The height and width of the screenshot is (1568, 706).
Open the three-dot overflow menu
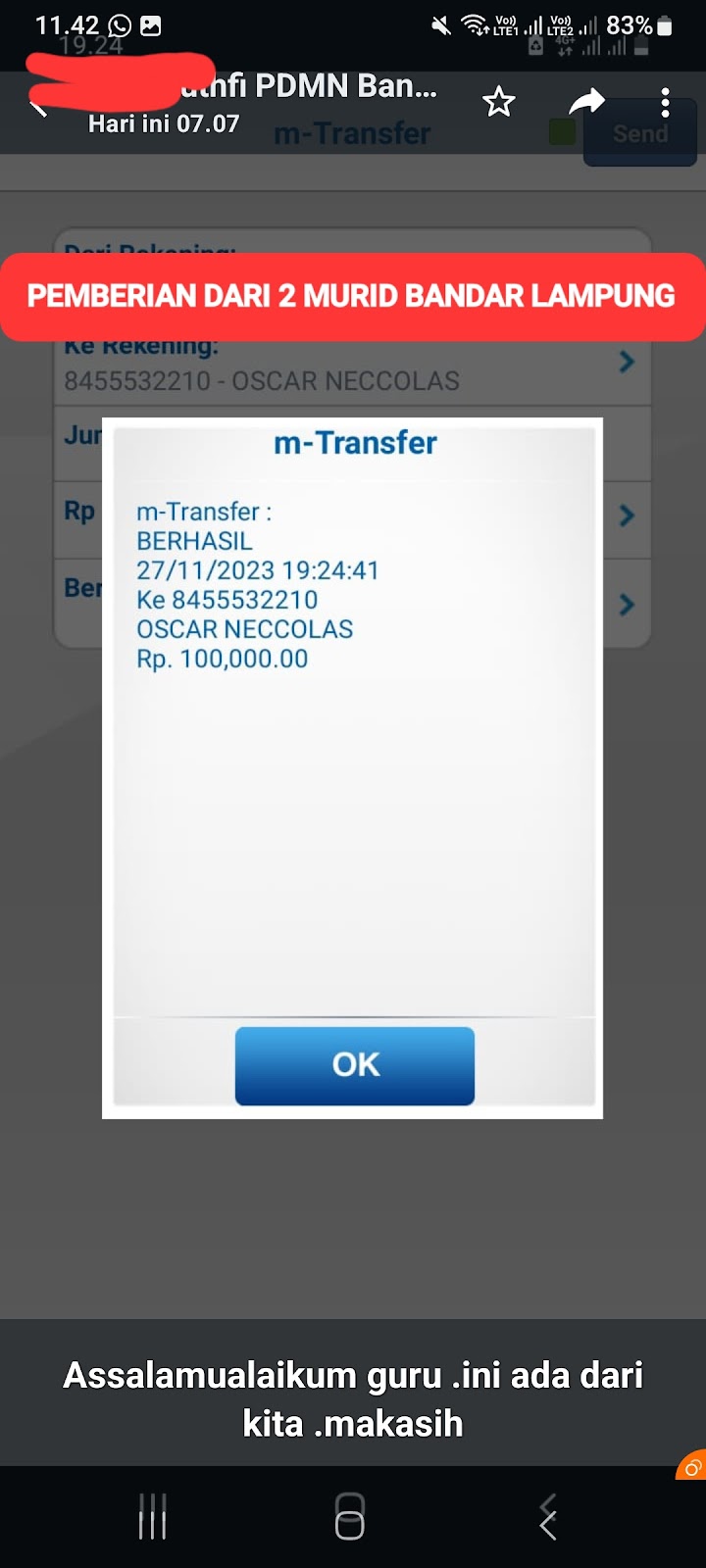click(665, 102)
